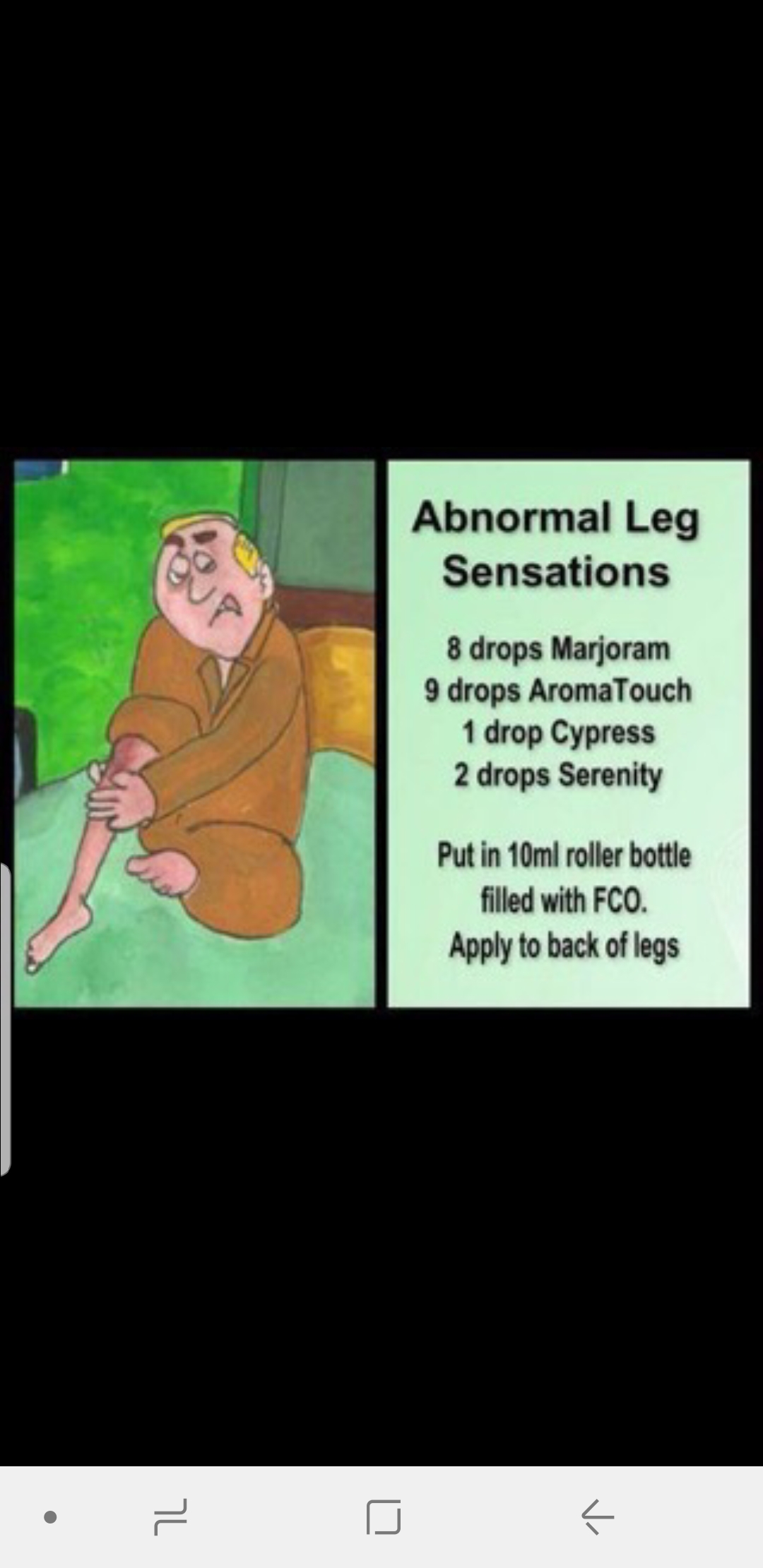Image resolution: width=763 pixels, height=1568 pixels.
Task: Open the recent apps view
Action: coord(170,1516)
